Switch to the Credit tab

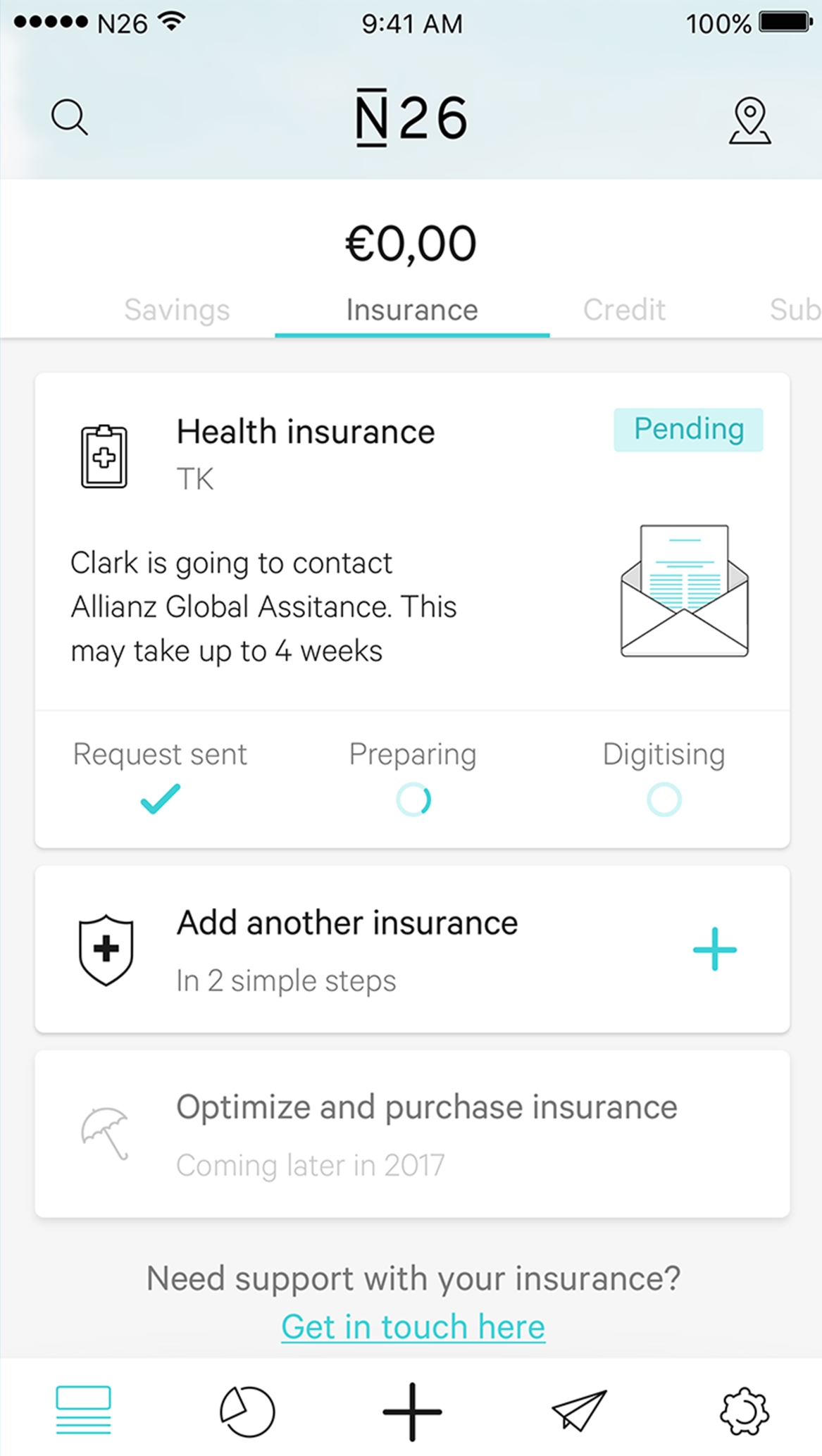point(624,310)
